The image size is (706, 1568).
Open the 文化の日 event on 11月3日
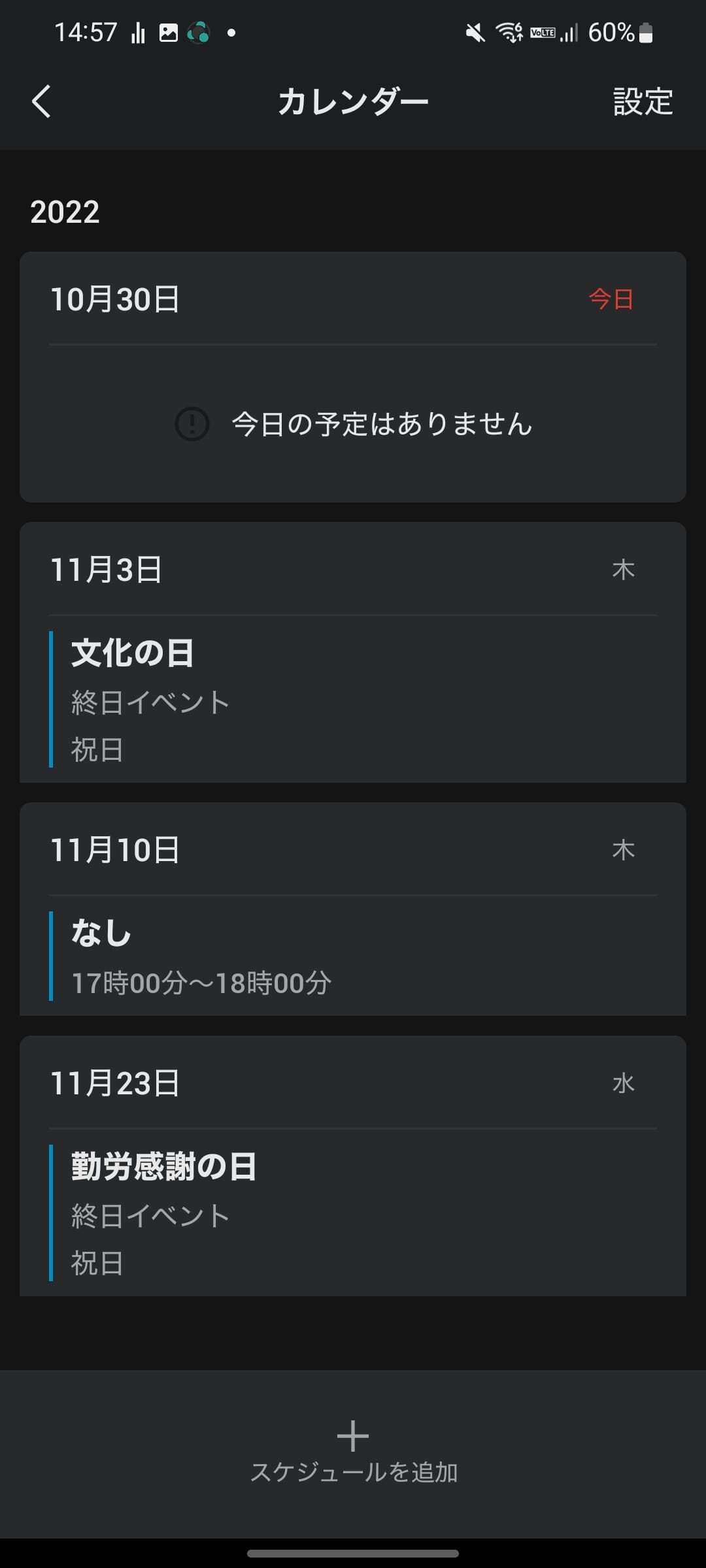[x=353, y=699]
